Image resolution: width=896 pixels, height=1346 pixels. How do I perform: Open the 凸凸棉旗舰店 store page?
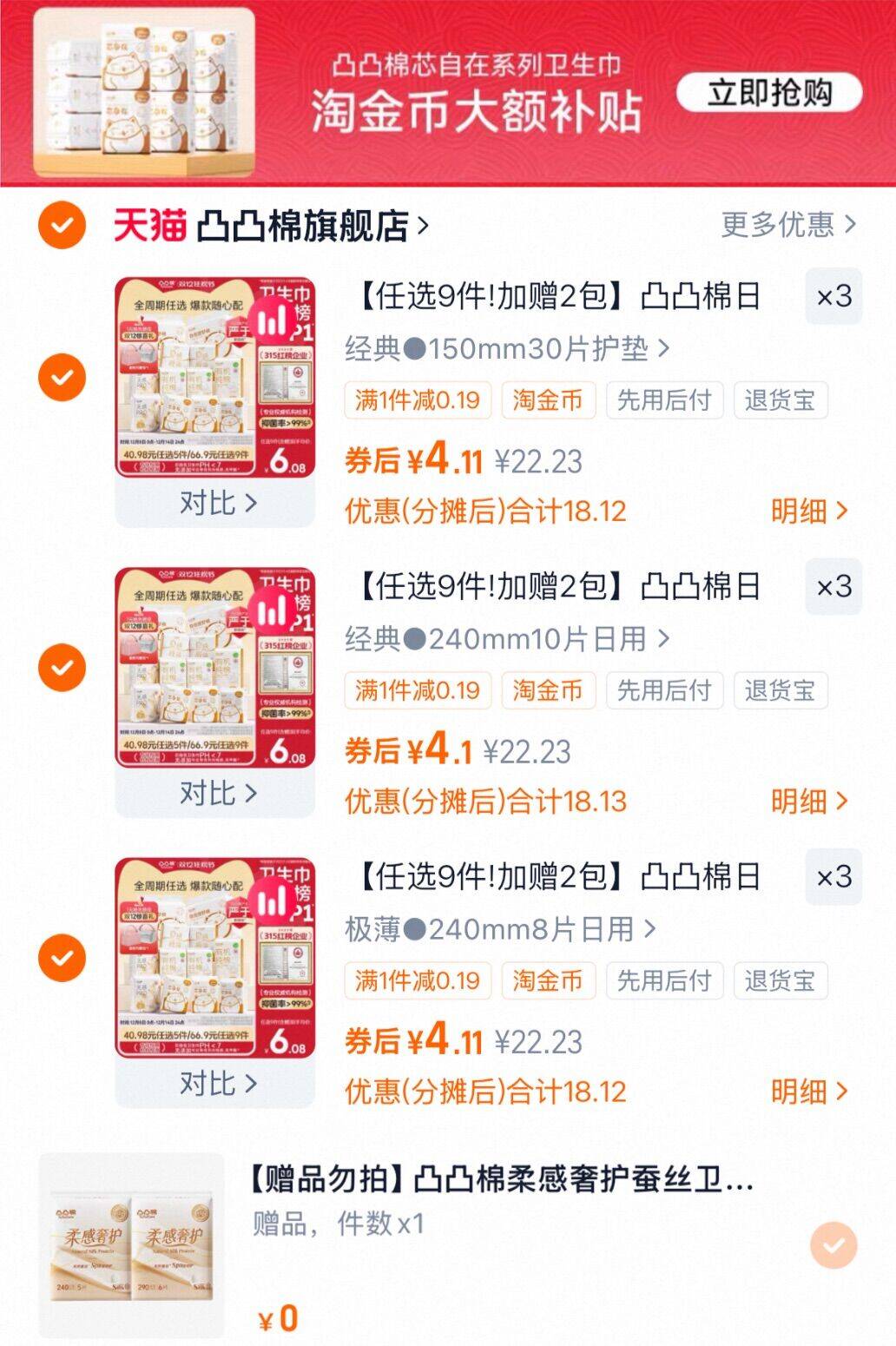point(313,227)
